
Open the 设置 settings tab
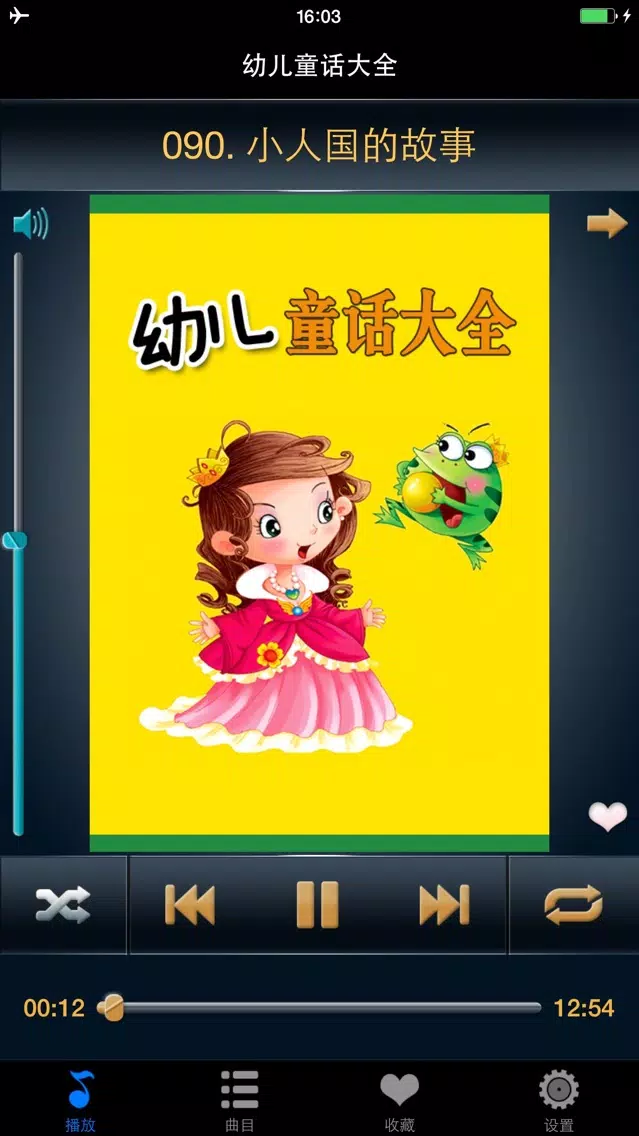coord(559,1100)
